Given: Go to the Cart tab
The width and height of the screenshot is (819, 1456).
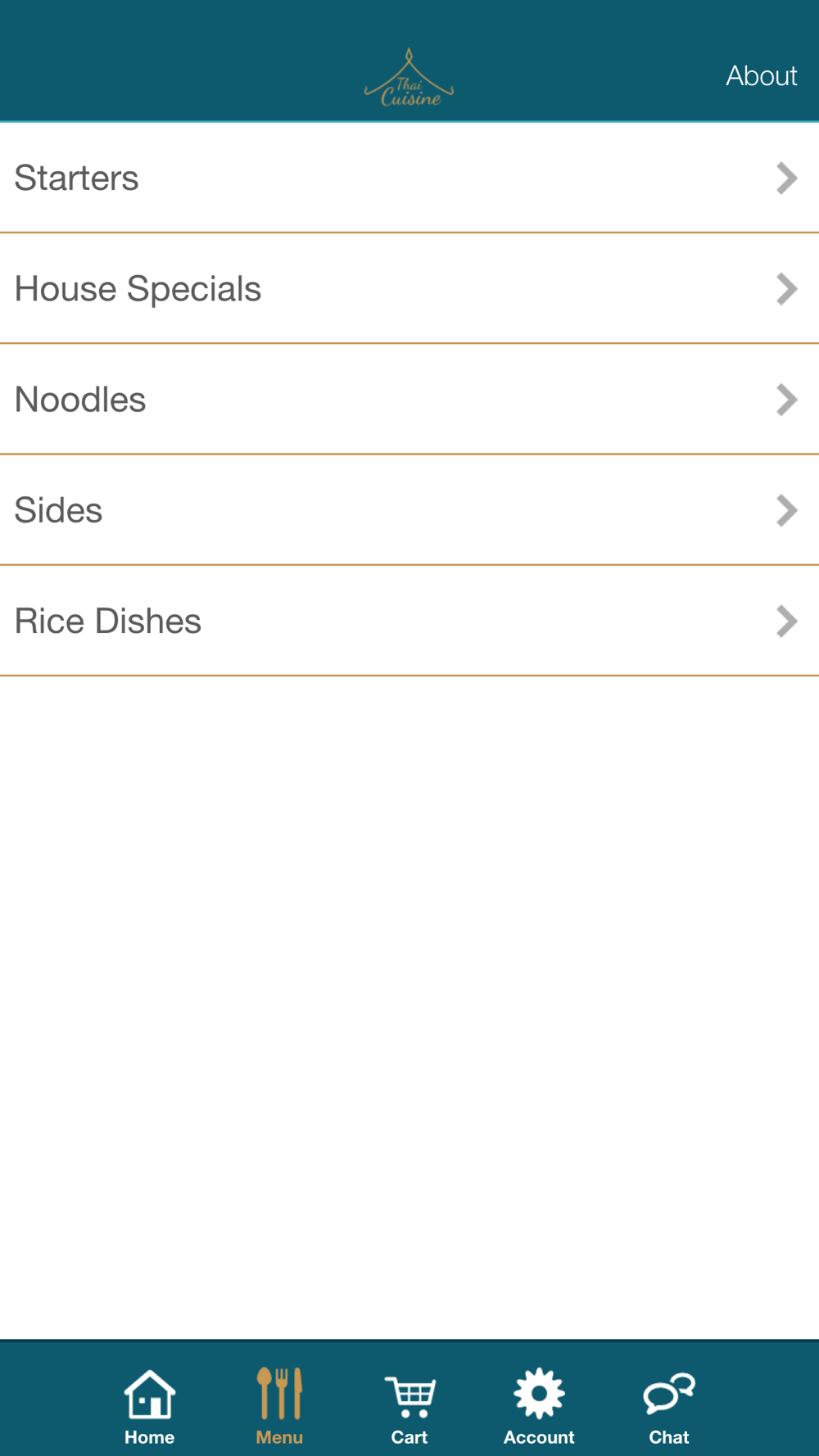Looking at the screenshot, I should point(409,1406).
